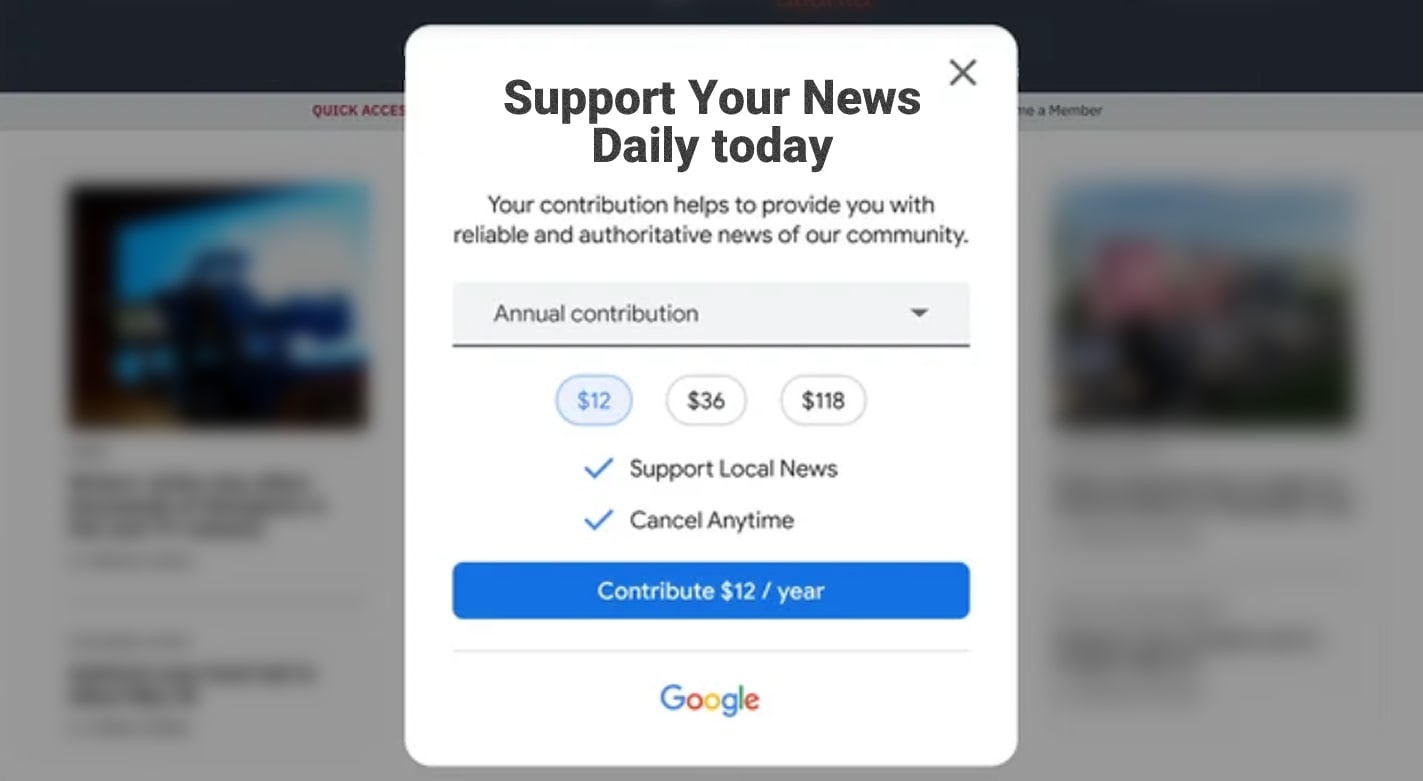Pick the $118 contribution option
This screenshot has width=1423, height=781.
[823, 400]
